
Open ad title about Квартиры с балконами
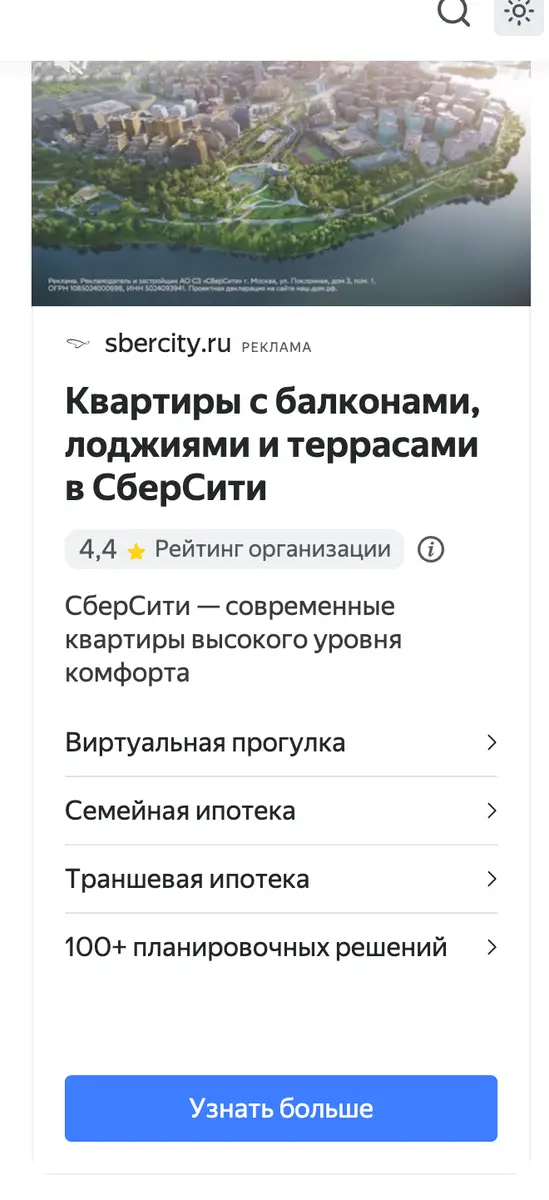[x=273, y=446]
